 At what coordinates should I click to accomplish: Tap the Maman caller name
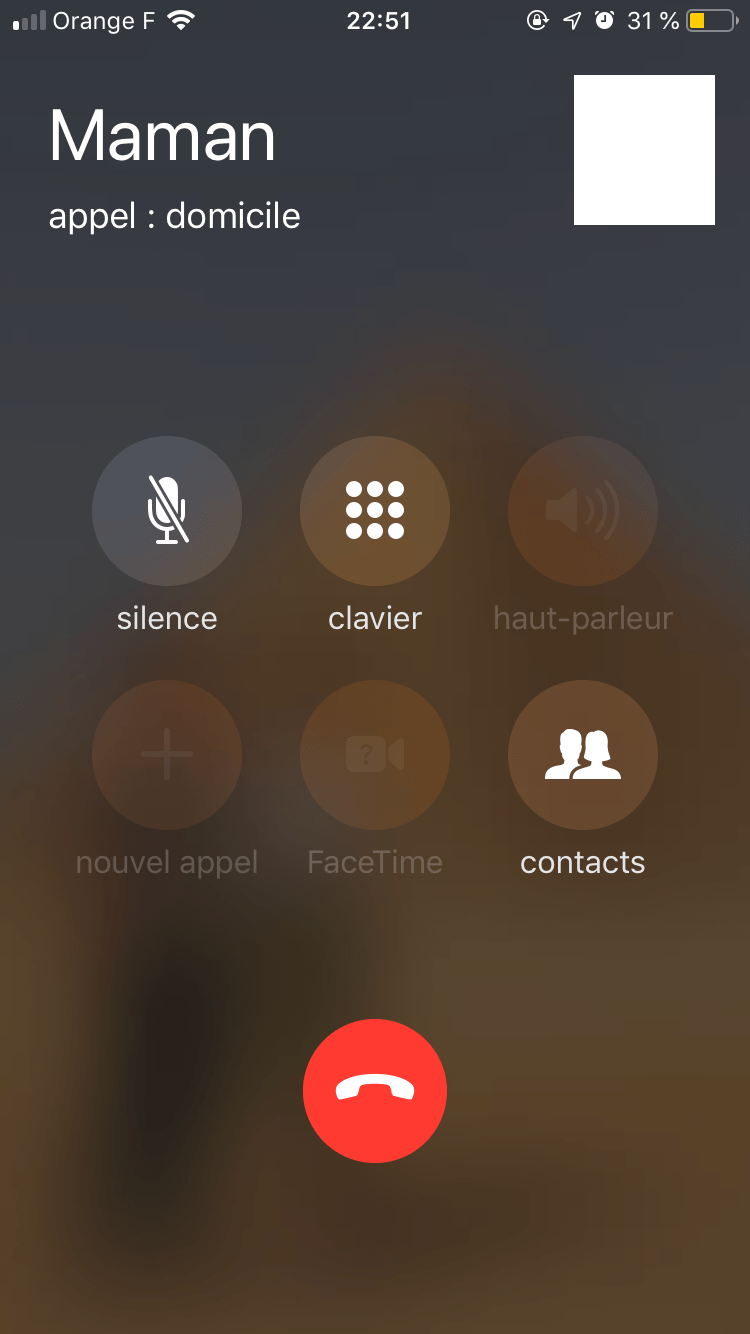pos(162,137)
